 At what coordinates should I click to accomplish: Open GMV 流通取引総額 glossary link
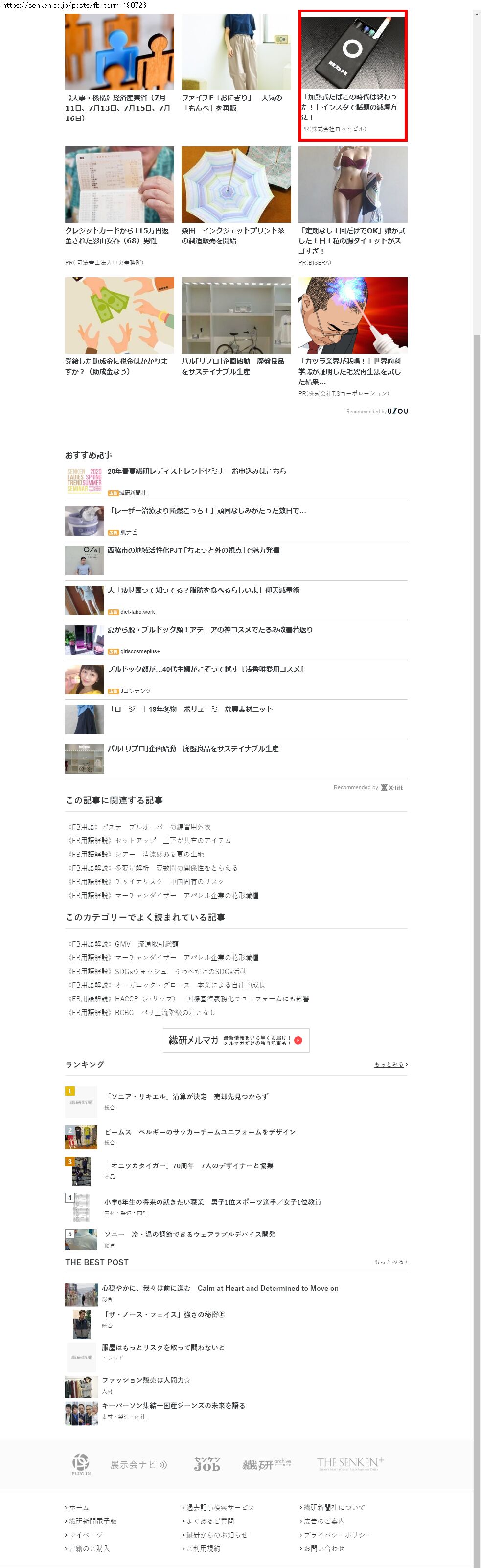click(123, 944)
